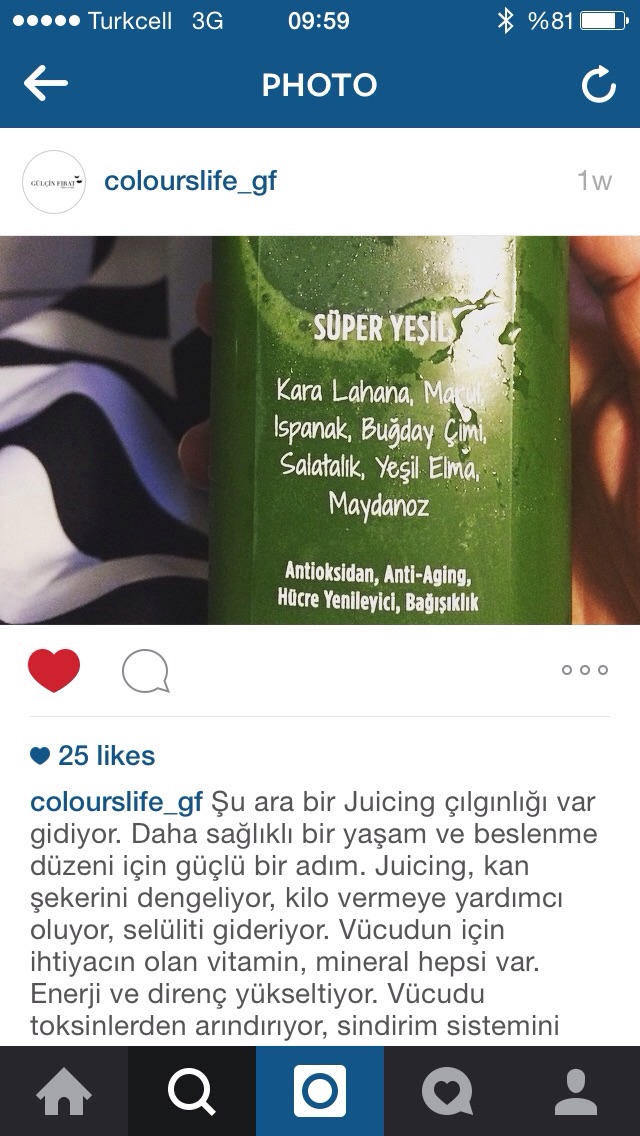Switch to the Search tab

pos(192,1091)
